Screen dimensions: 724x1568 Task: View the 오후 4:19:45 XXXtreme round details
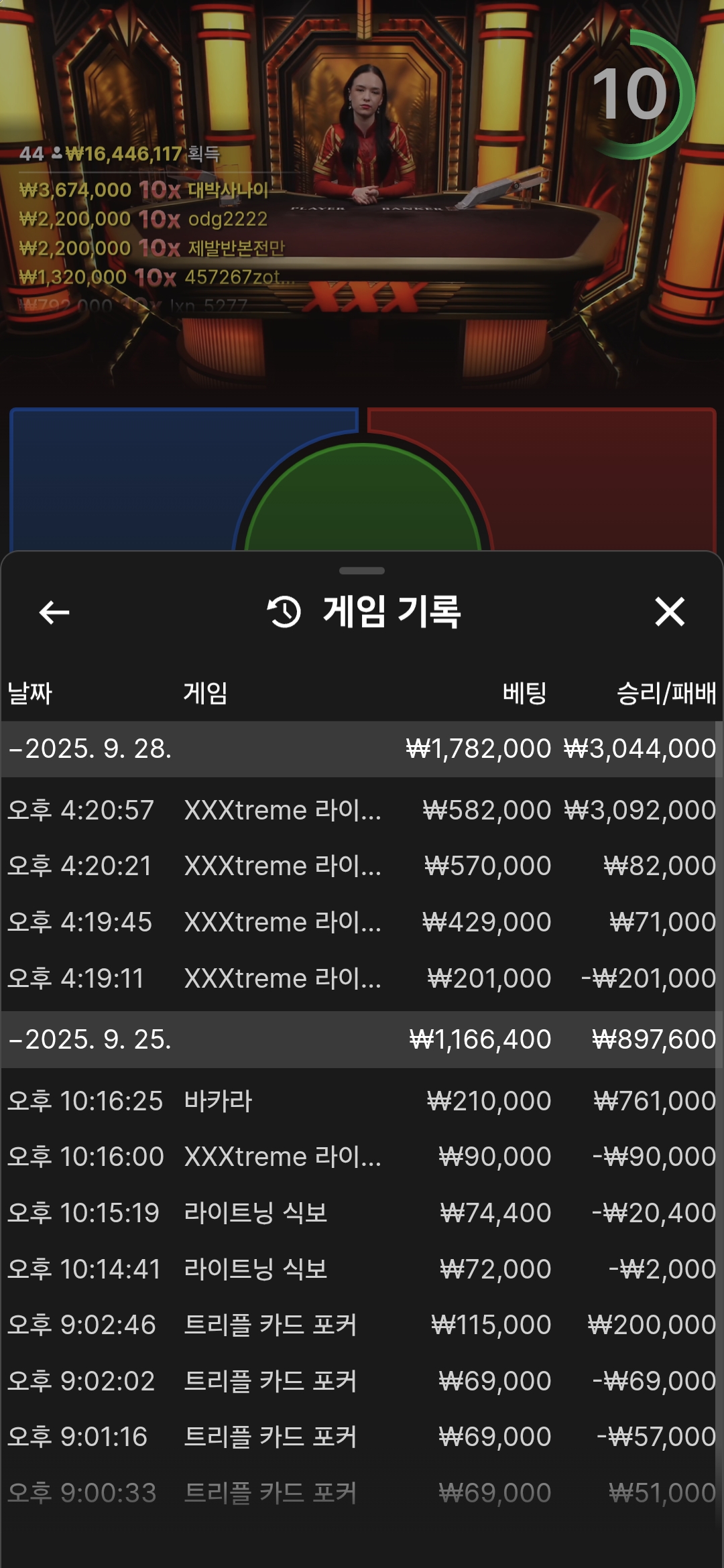[361, 922]
